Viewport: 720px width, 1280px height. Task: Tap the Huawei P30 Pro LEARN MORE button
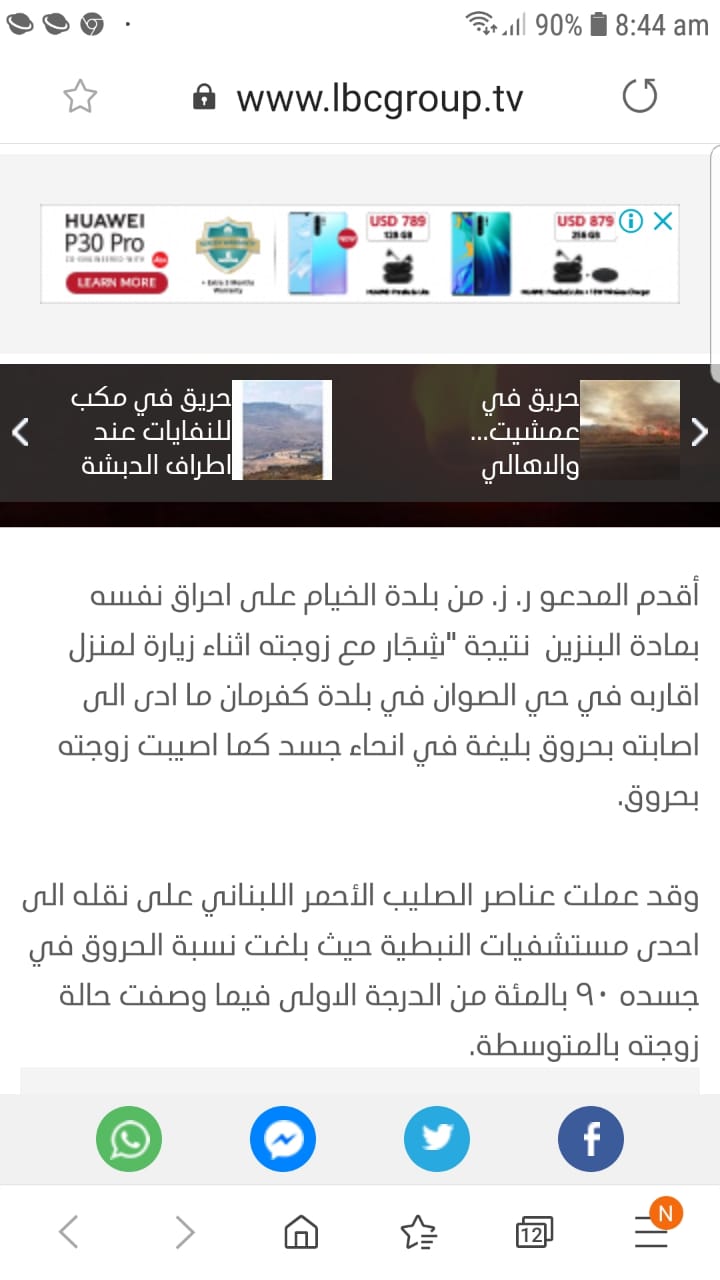pyautogui.click(x=117, y=283)
